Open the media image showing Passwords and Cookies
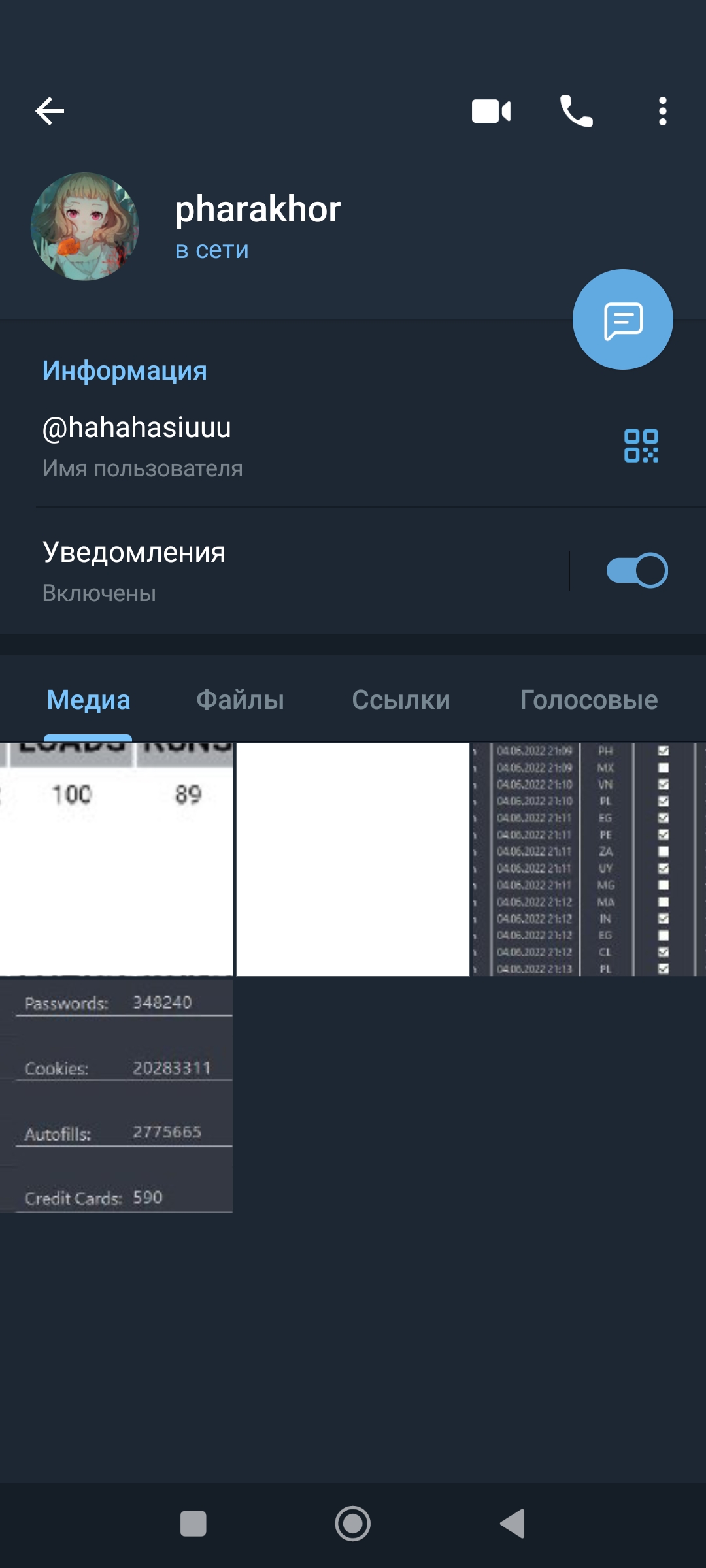 click(116, 1096)
